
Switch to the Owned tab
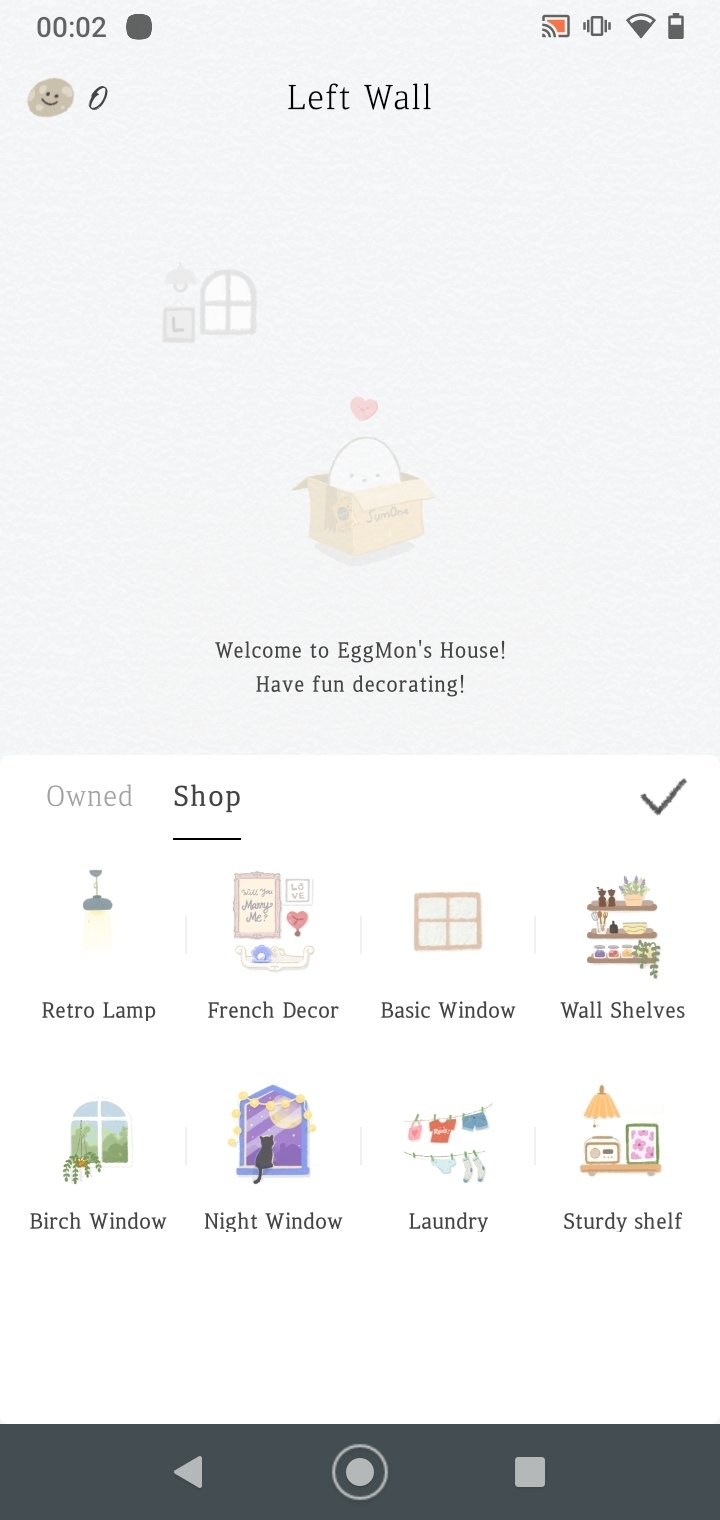click(x=90, y=796)
